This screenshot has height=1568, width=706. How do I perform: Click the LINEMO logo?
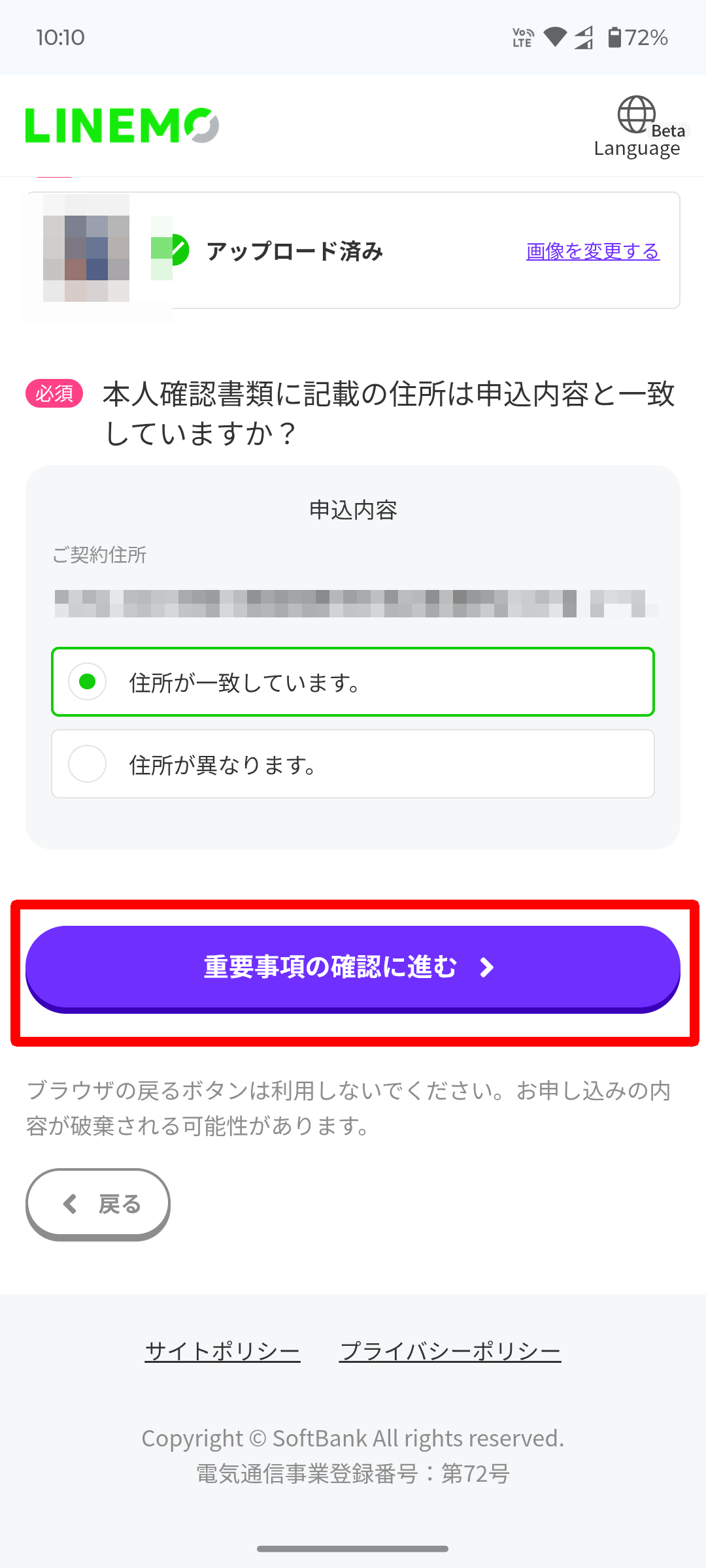pyautogui.click(x=120, y=125)
